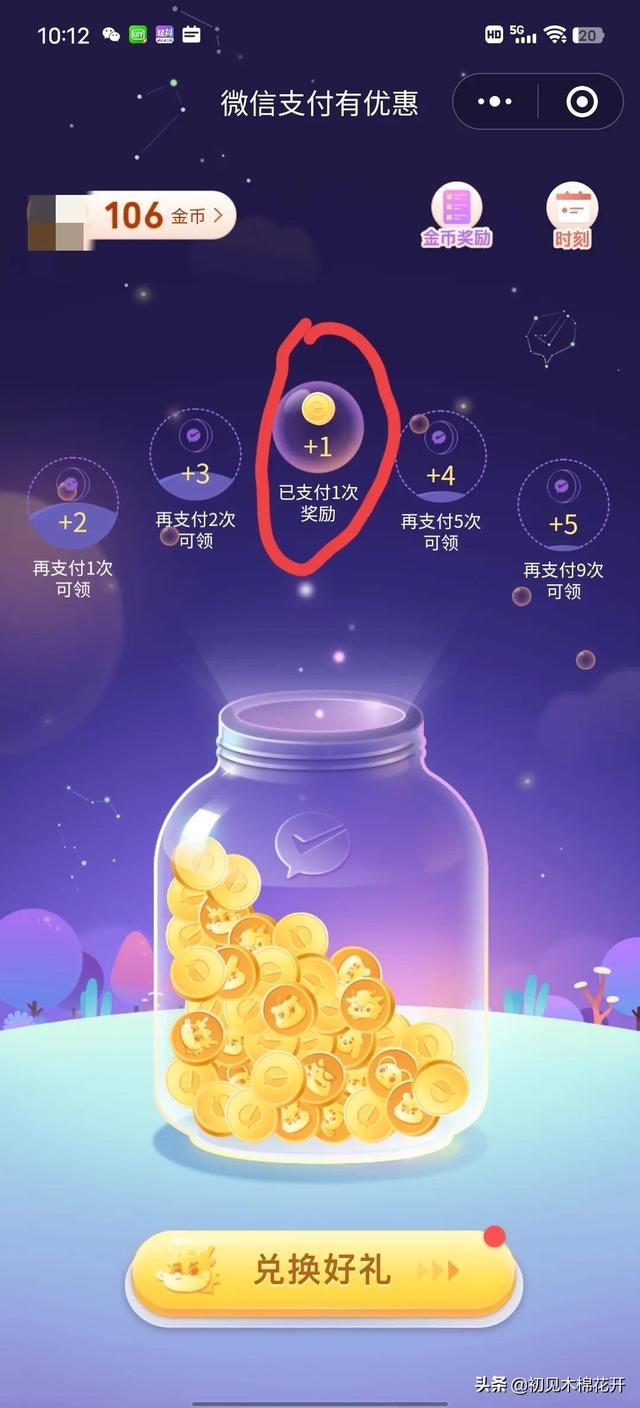Open 金币奖励 rewards page

[456, 214]
